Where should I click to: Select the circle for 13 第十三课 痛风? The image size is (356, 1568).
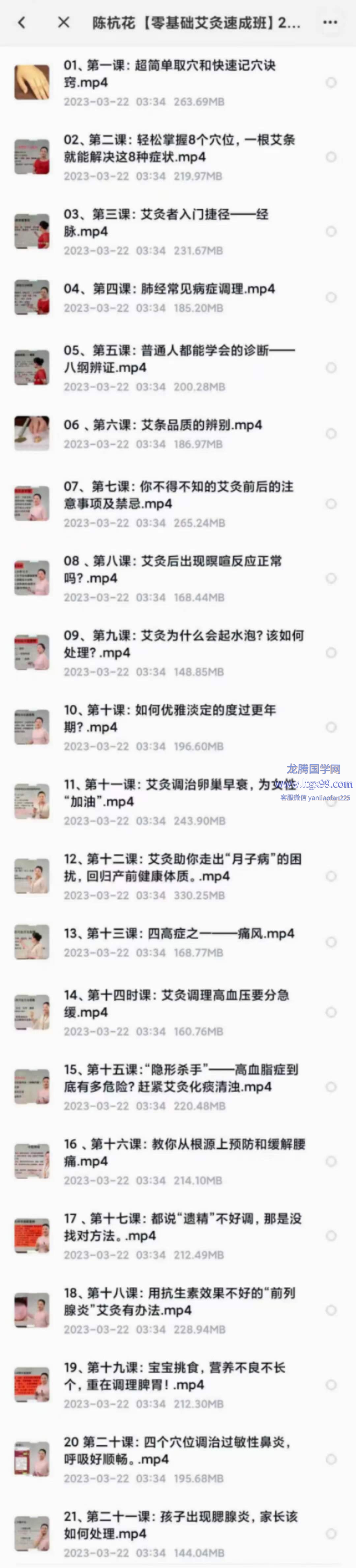[x=331, y=942]
